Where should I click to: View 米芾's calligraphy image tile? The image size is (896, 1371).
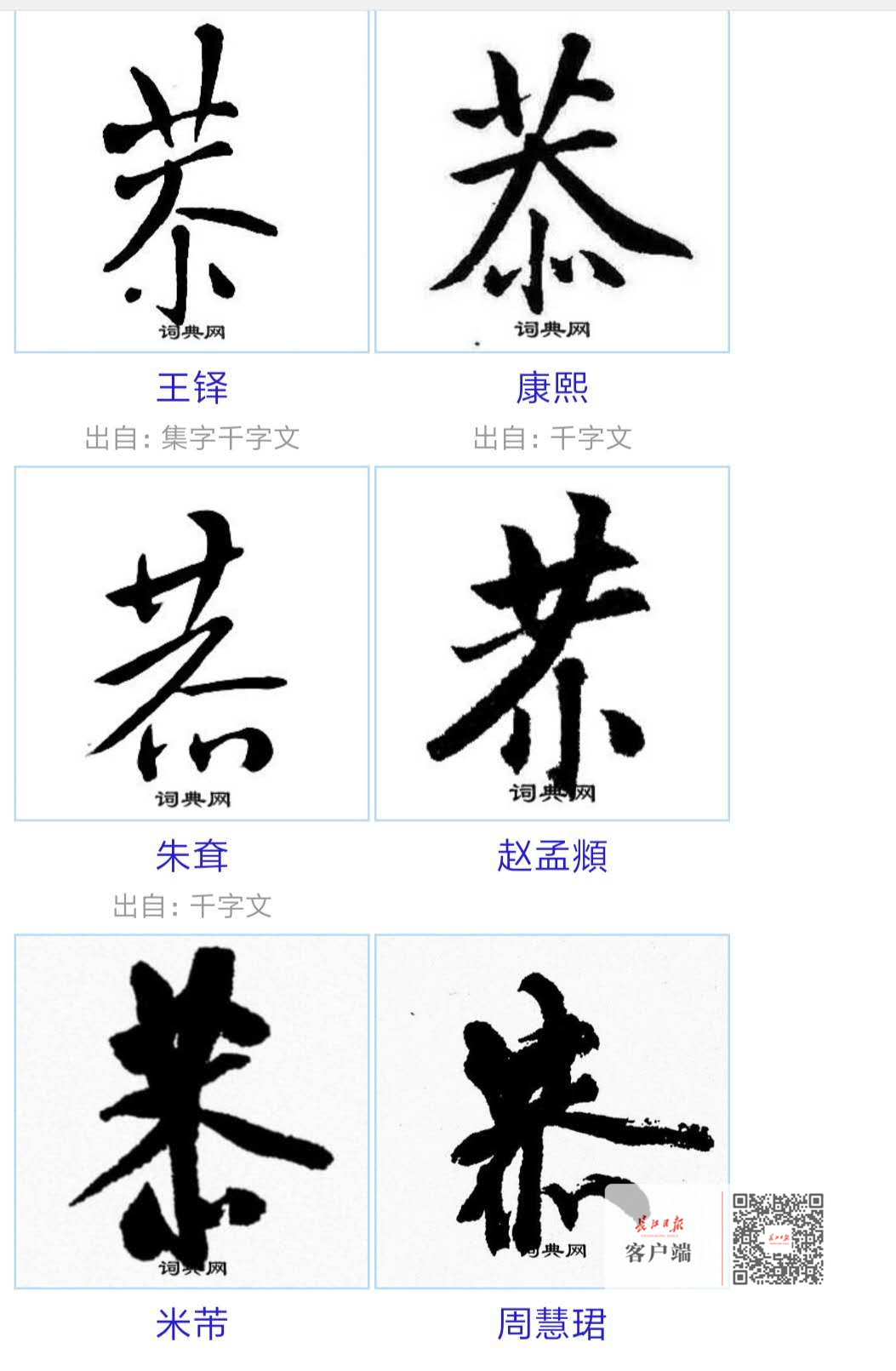pos(191,1111)
